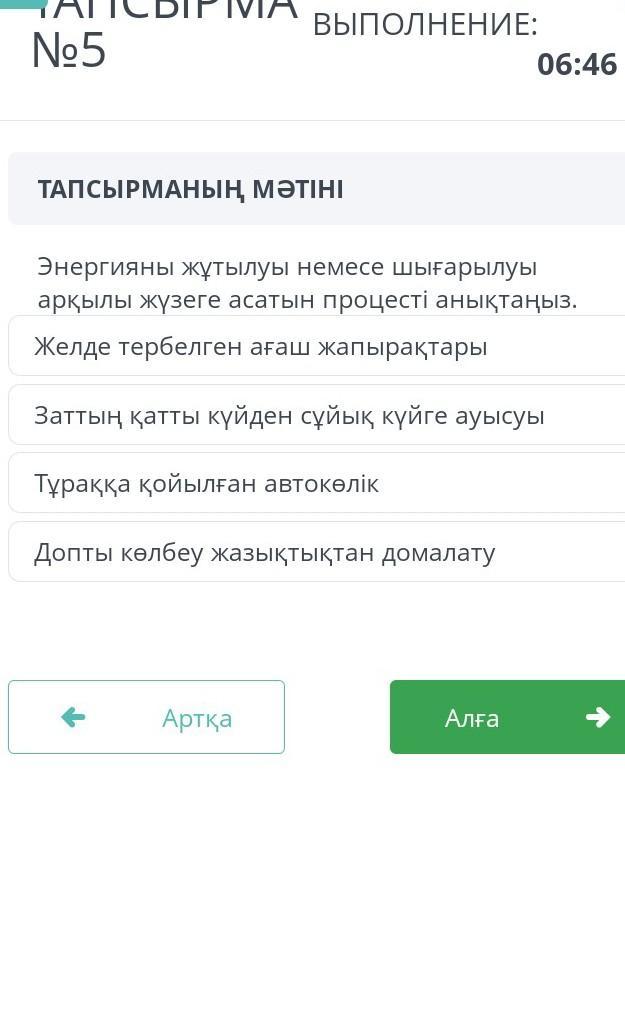
Task: Proceed with the green Алға button
Action: 507,717
